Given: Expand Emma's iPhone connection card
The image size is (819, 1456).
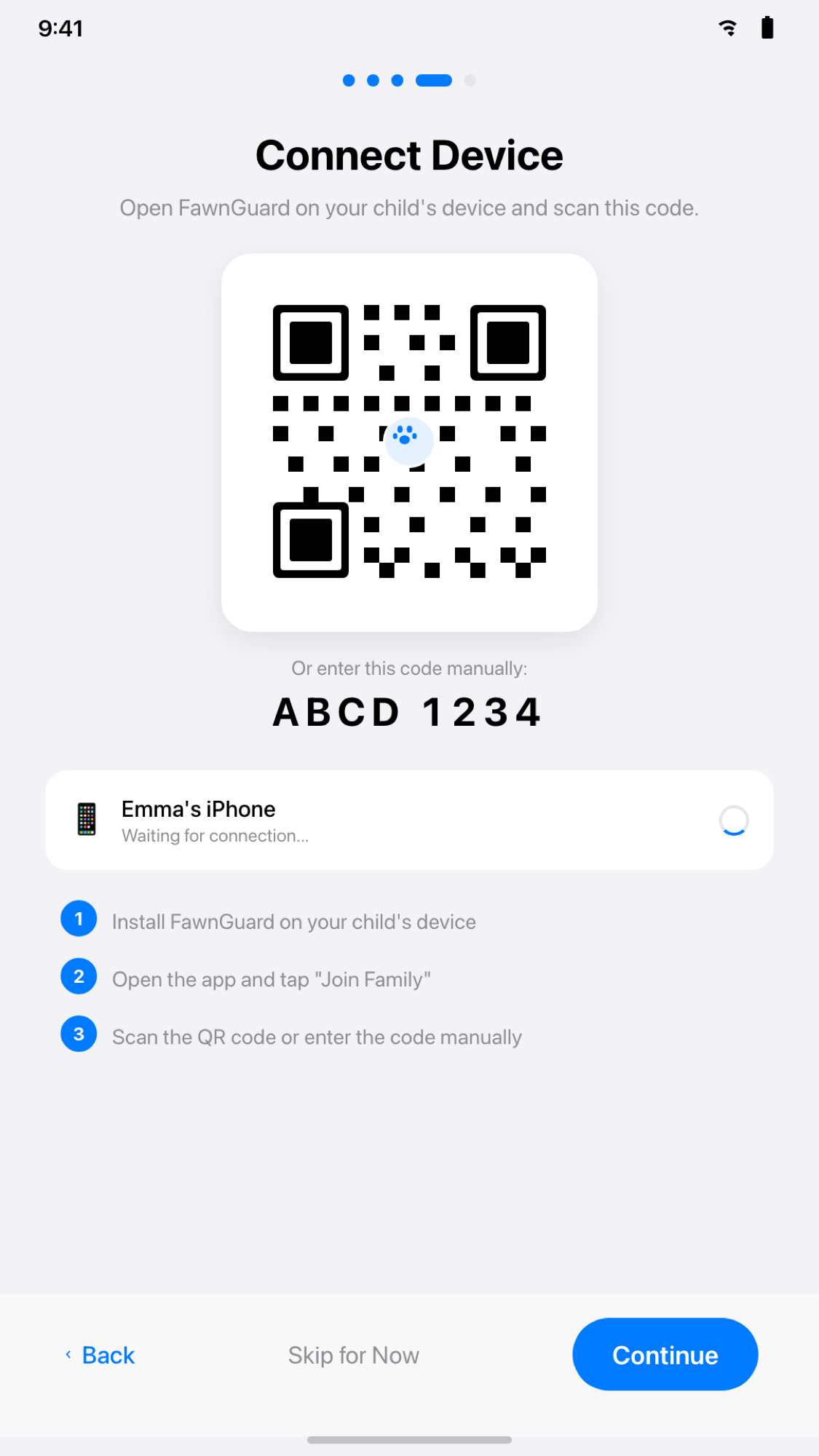Looking at the screenshot, I should (x=409, y=819).
